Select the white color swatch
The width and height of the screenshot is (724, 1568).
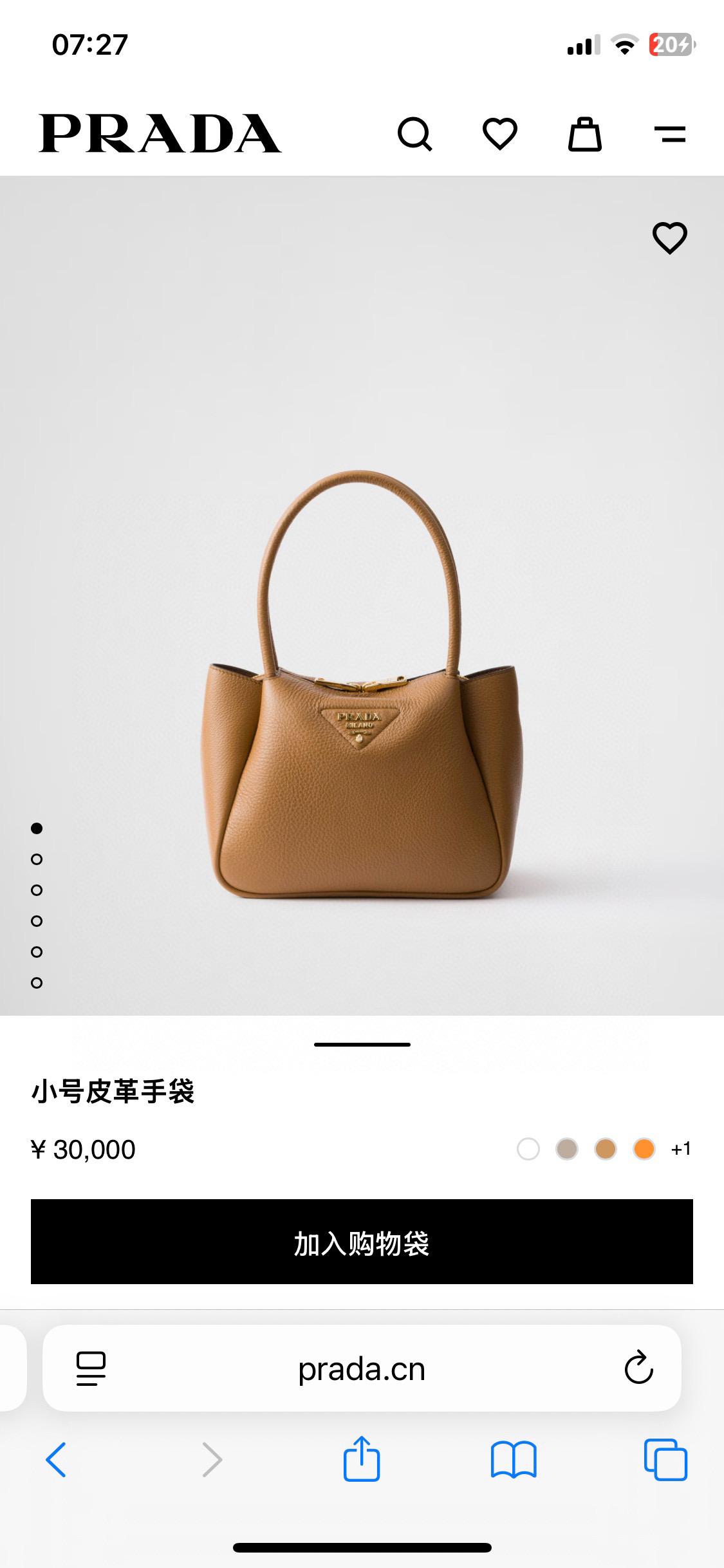(528, 1149)
